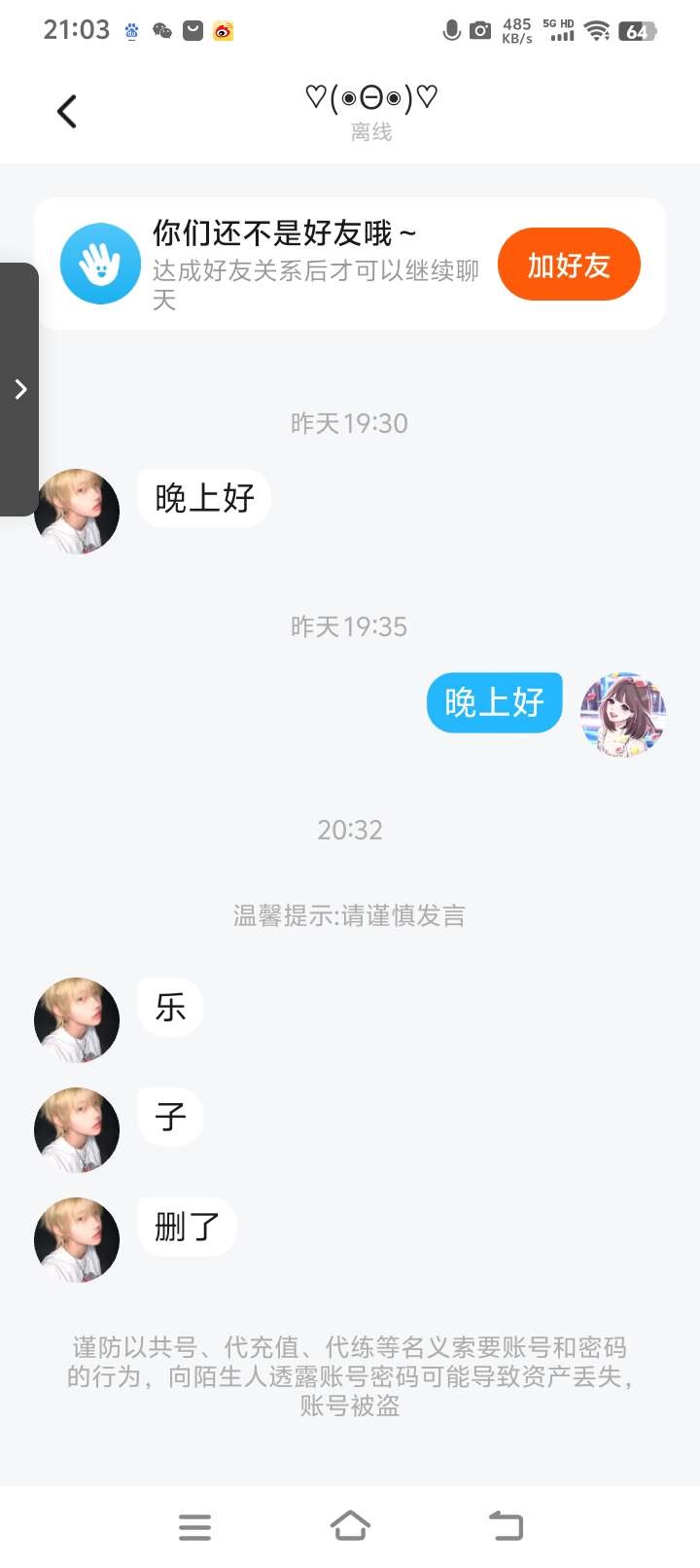Go back using the top-left arrow
Viewport: 700px width, 1568px height.
point(66,112)
